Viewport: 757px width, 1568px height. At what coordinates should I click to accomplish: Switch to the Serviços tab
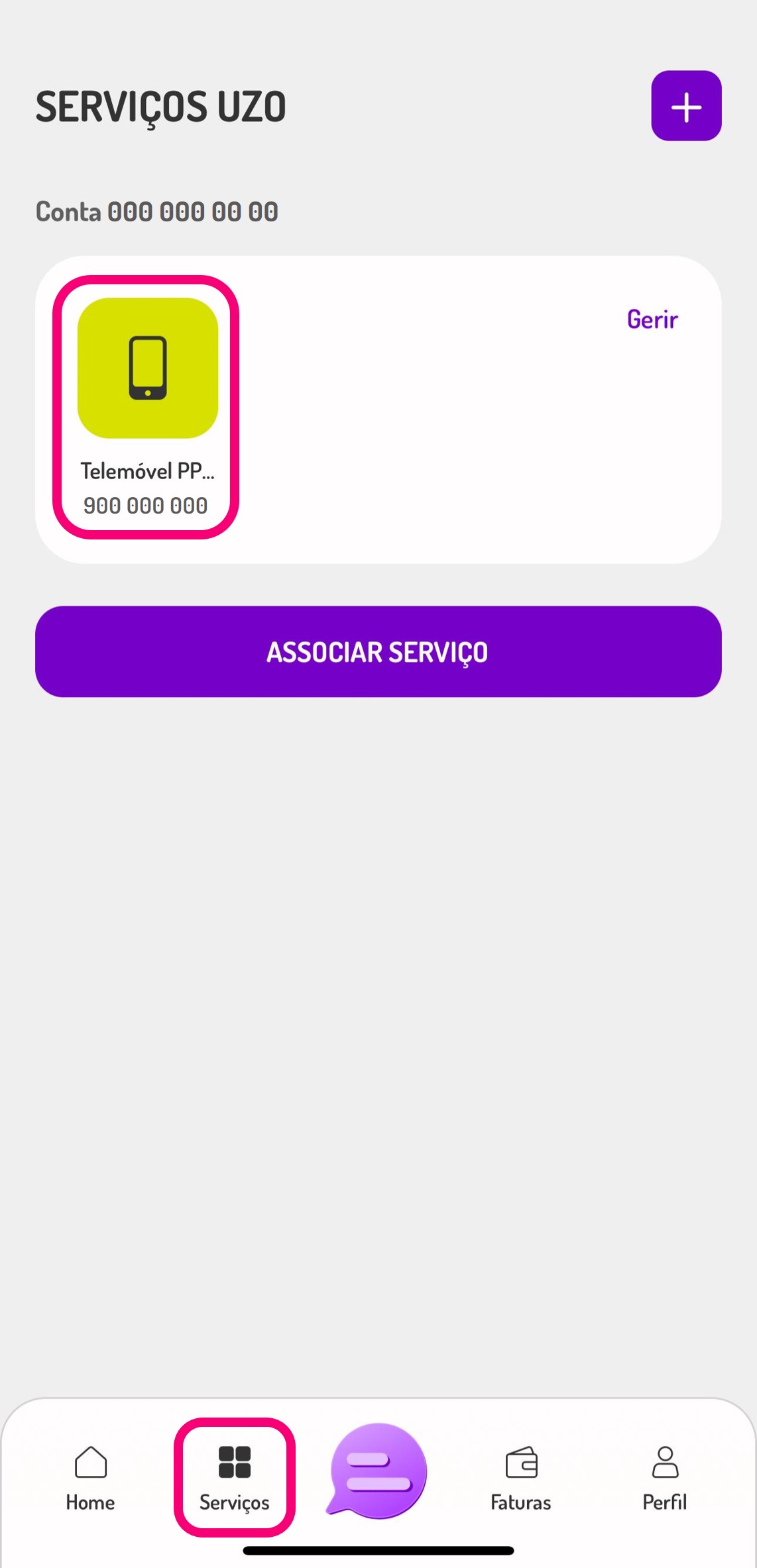pyautogui.click(x=235, y=1478)
